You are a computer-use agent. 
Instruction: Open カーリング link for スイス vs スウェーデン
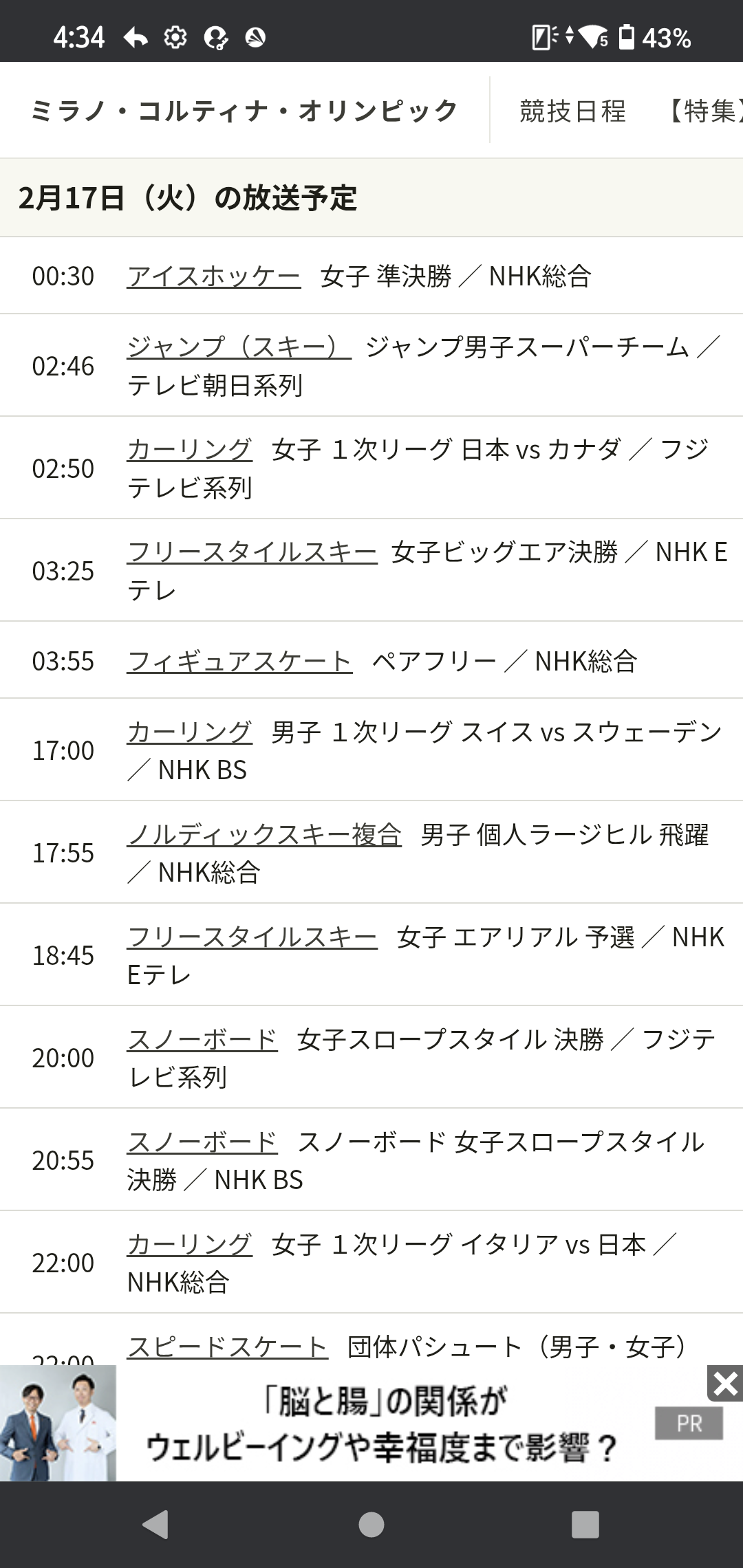tap(190, 732)
